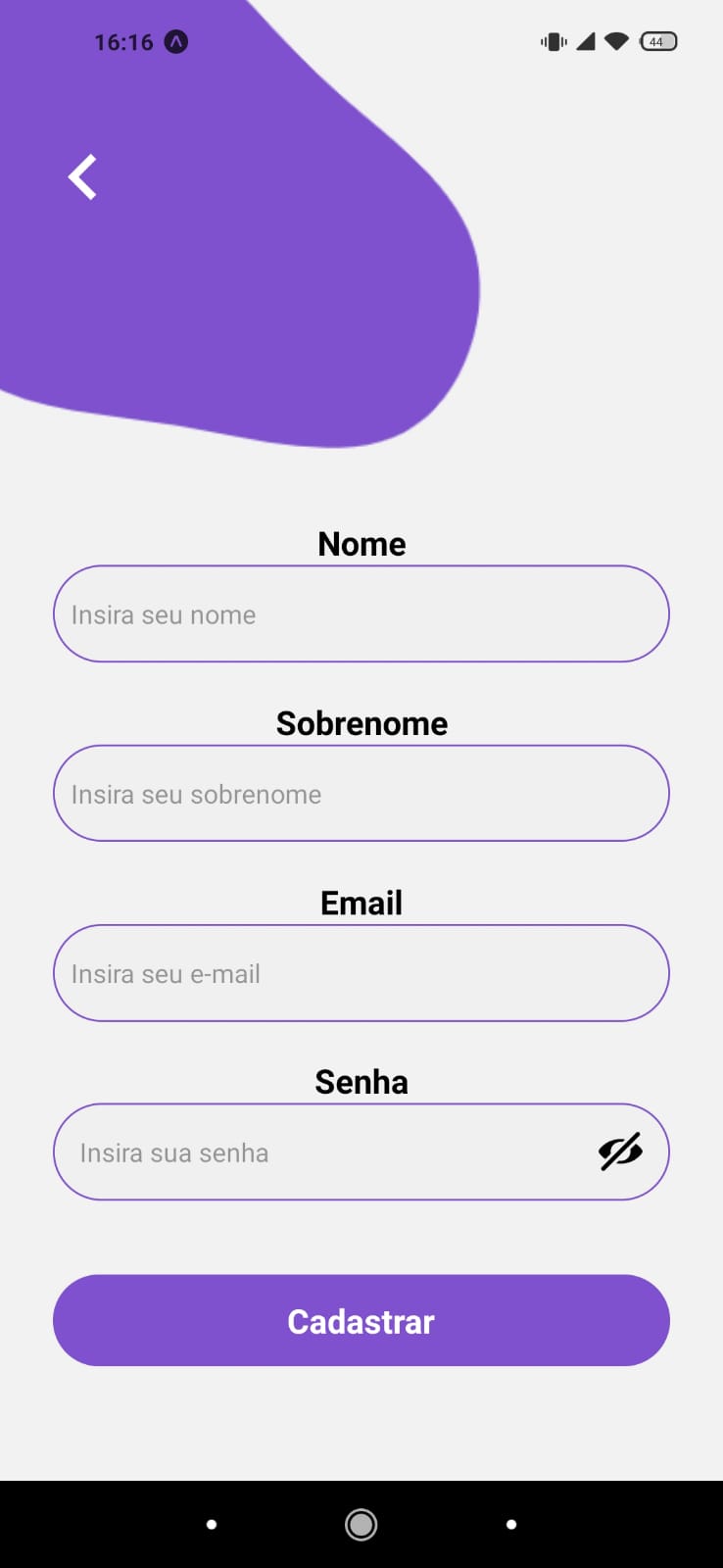The width and height of the screenshot is (723, 1568).
Task: Go back using the white arrow
Action: tap(82, 177)
